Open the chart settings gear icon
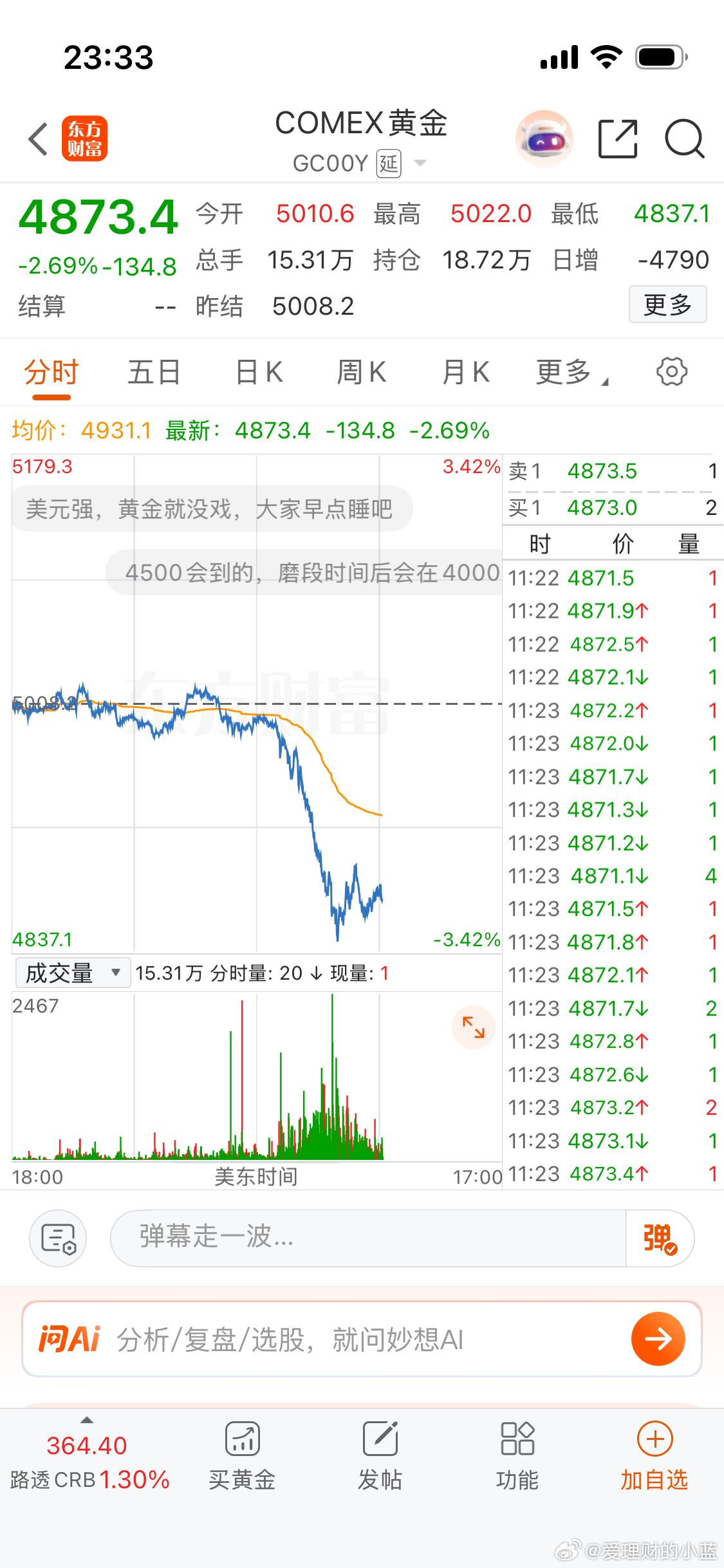Viewport: 724px width, 1568px height. tap(672, 371)
